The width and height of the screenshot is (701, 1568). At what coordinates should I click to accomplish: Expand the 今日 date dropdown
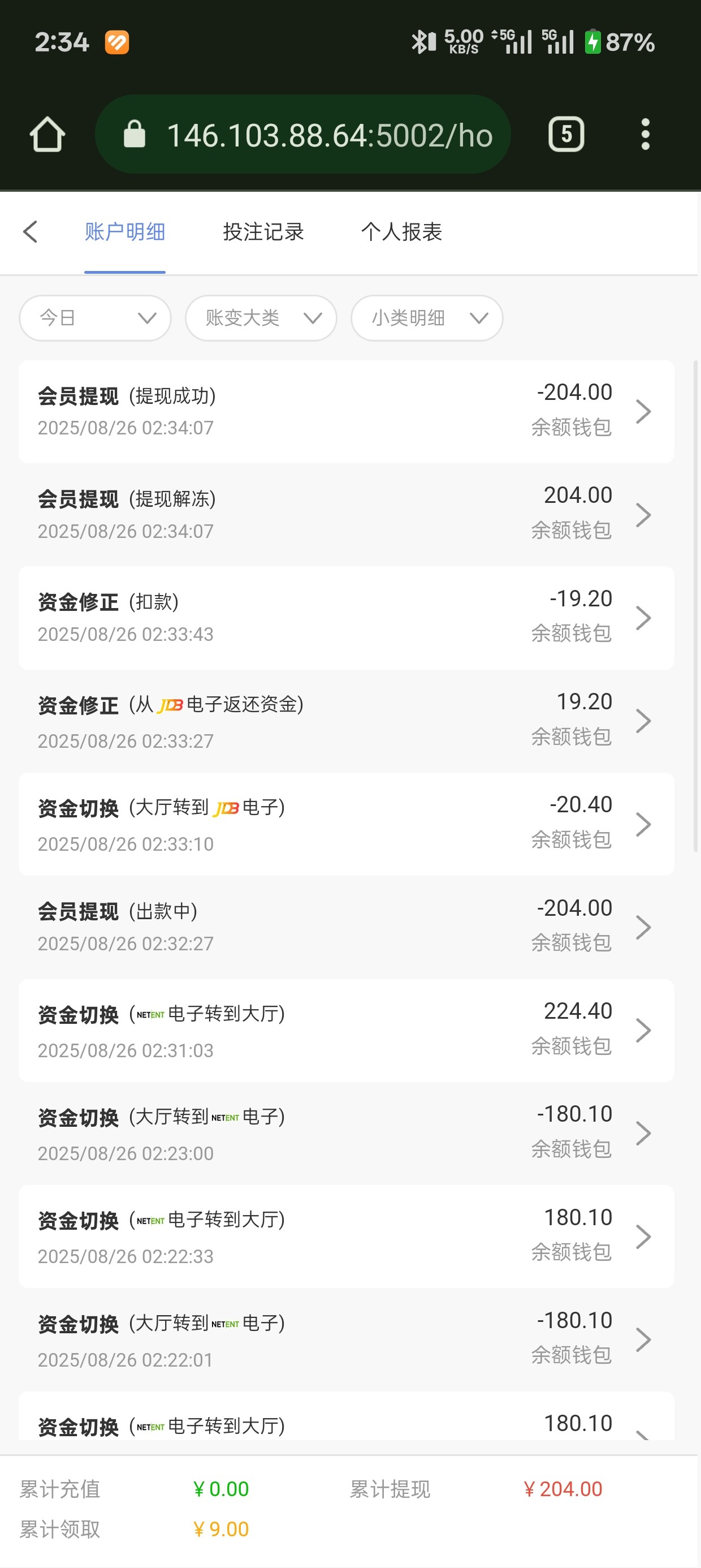(95, 318)
